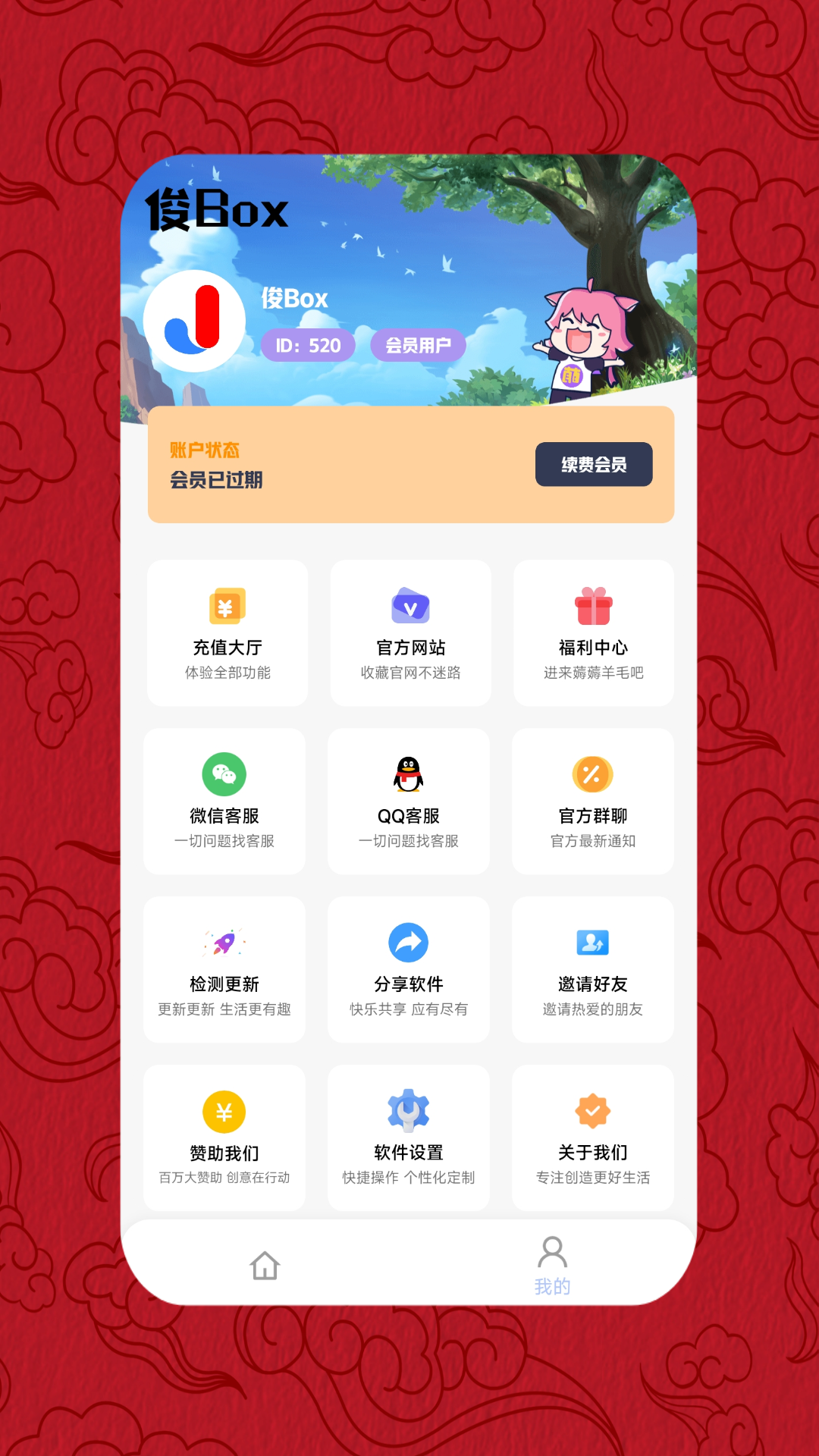The image size is (819, 1456).
Task: Click the 会员已过期 expired status text
Action: (x=216, y=481)
